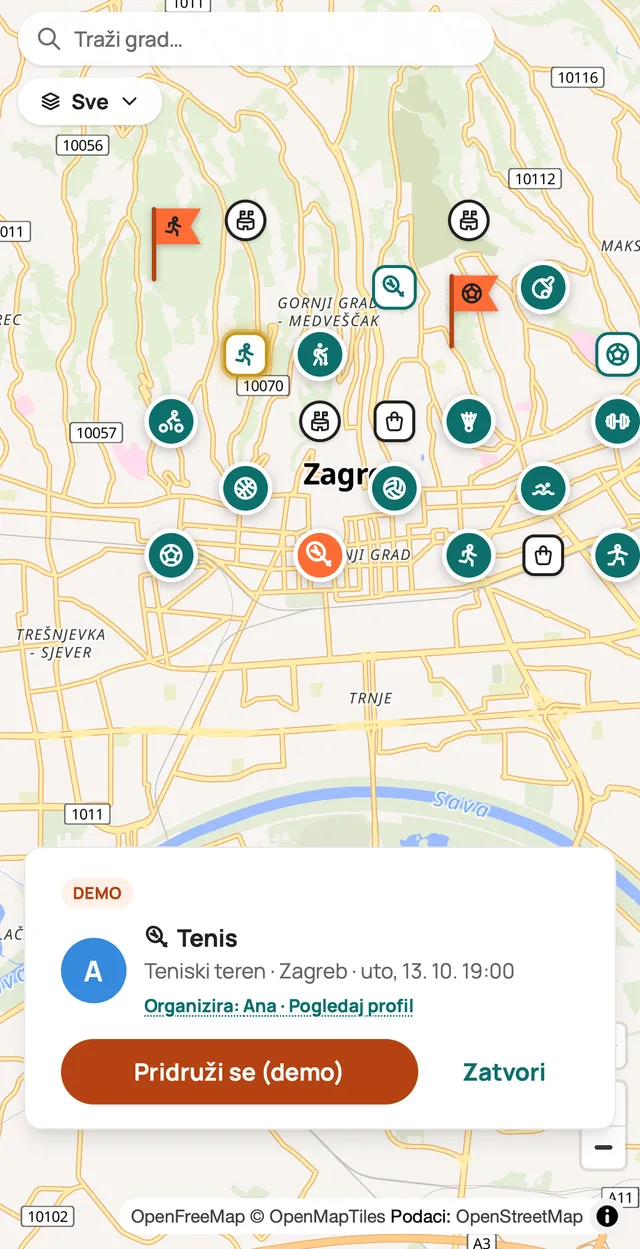The height and width of the screenshot is (1249, 640).
Task: Join event with Pridruži se (demo)
Action: click(x=239, y=1072)
